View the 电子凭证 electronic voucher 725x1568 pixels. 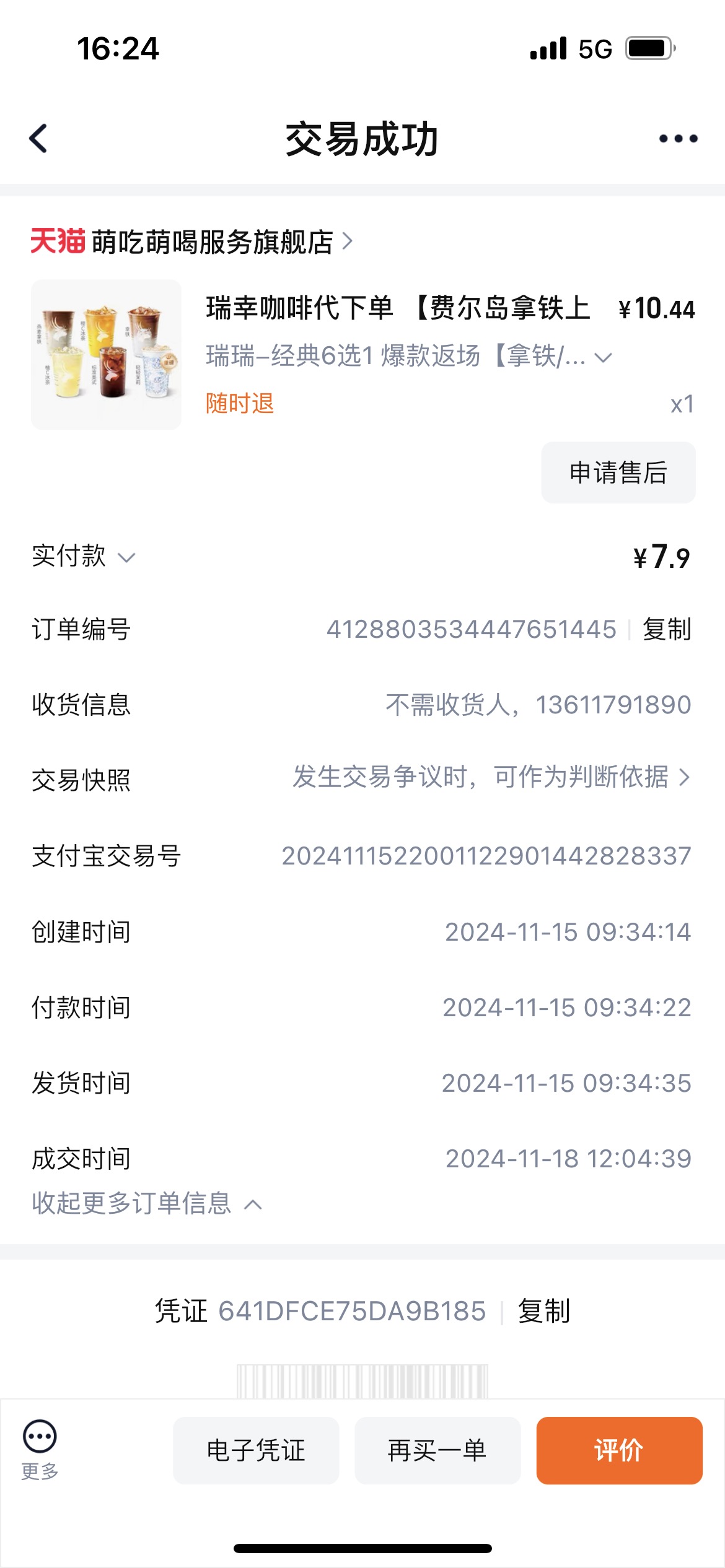point(256,1450)
